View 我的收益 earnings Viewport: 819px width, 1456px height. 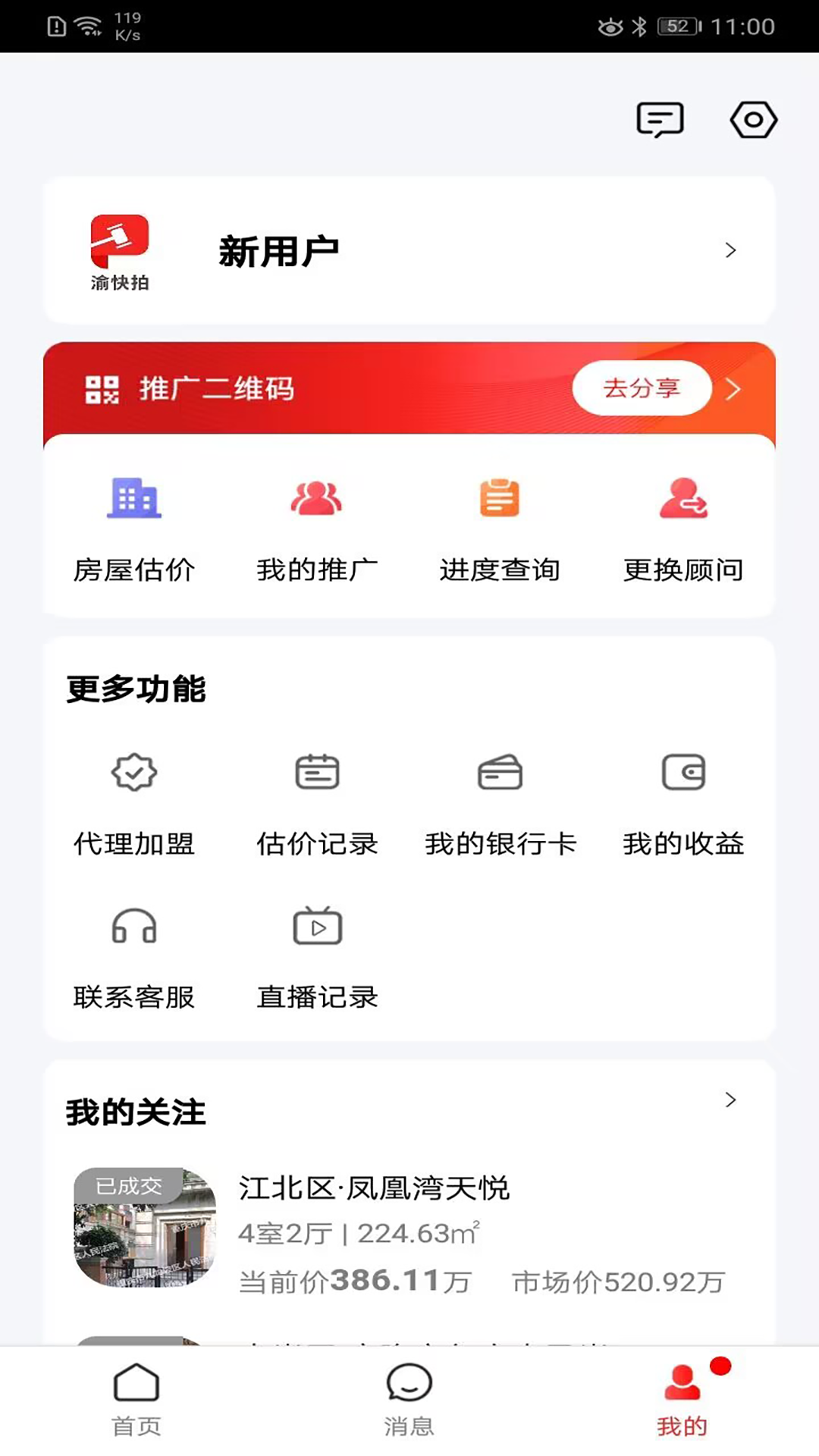click(683, 804)
